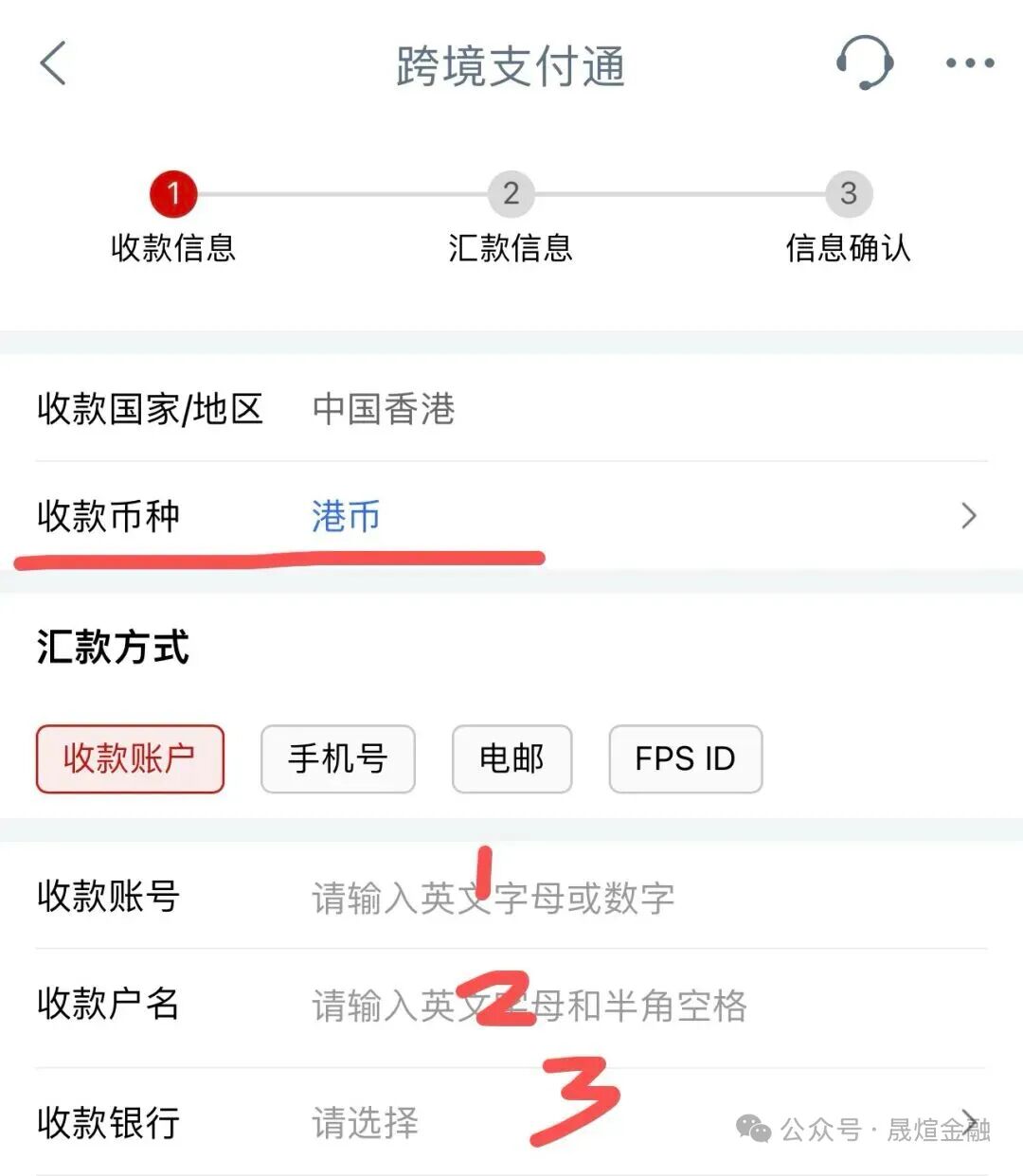Viewport: 1023px width, 1176px height.
Task: Go back using the top-left arrow
Action: tap(54, 63)
